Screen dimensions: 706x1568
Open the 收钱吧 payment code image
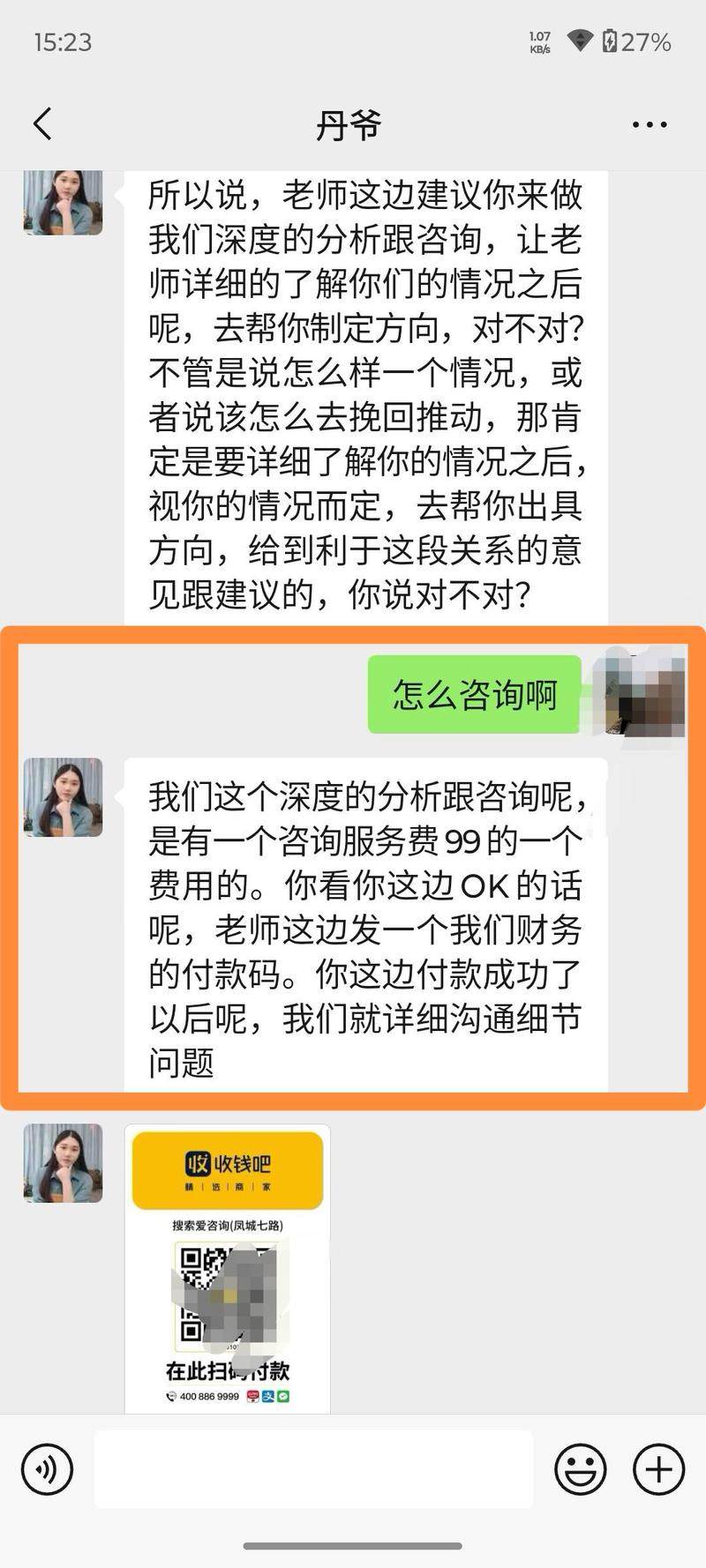(228, 1270)
